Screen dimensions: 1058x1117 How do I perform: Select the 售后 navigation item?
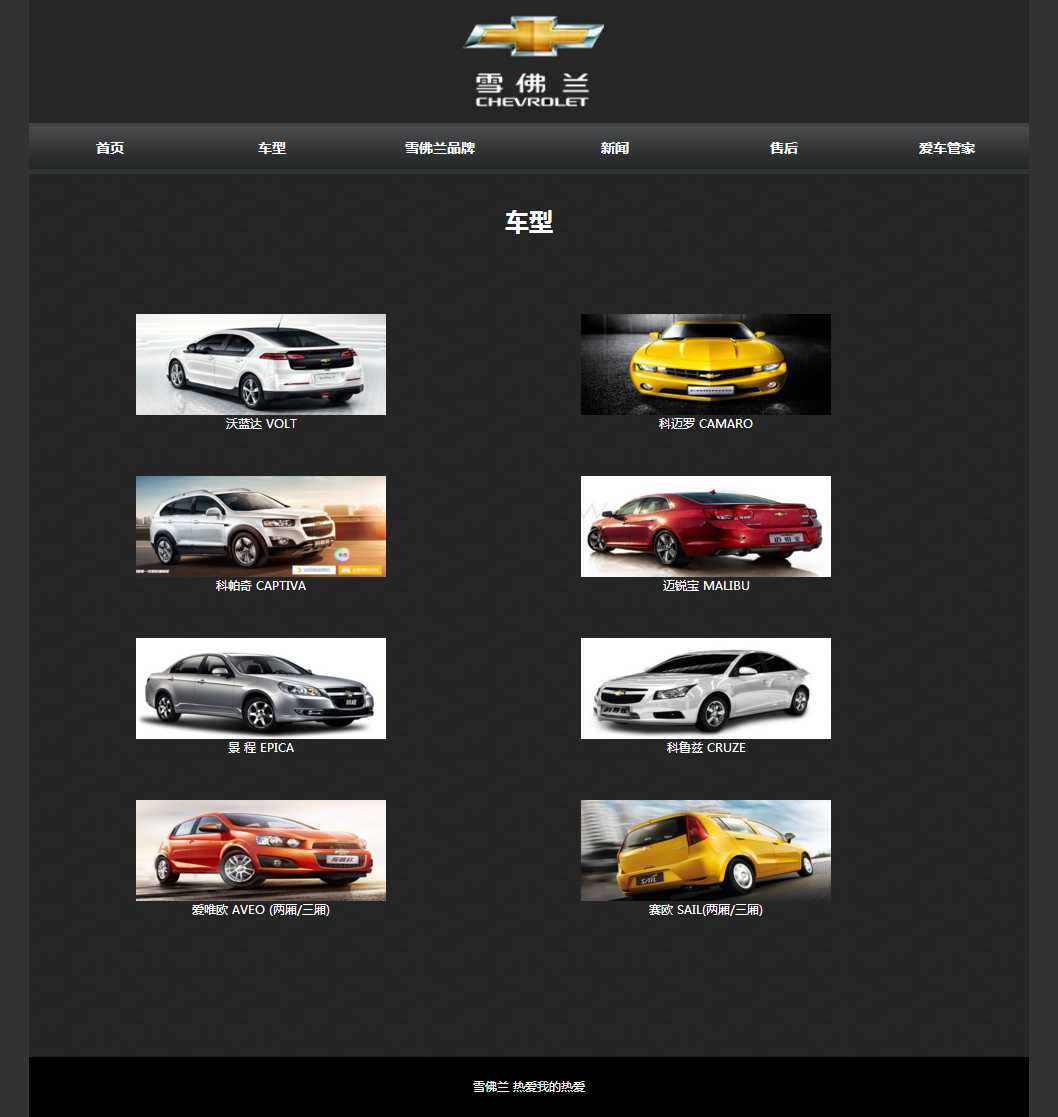click(784, 148)
